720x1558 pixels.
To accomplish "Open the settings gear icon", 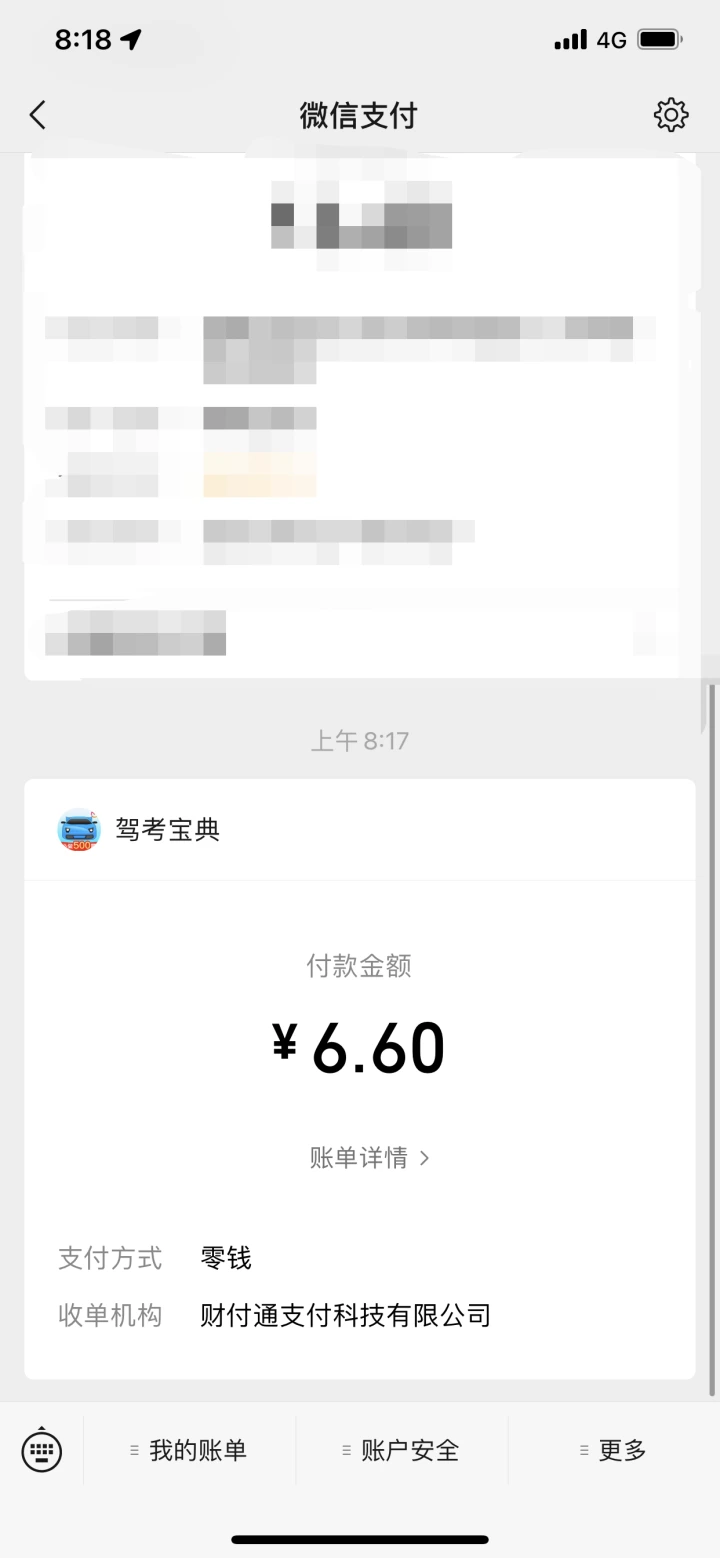I will pos(671,115).
